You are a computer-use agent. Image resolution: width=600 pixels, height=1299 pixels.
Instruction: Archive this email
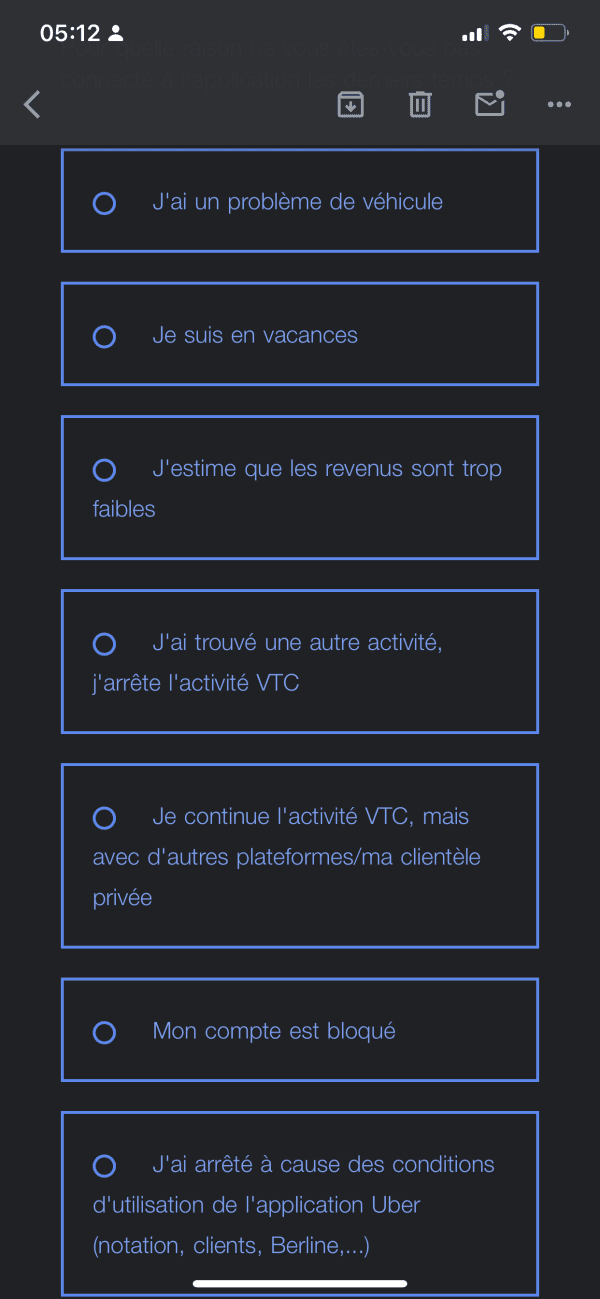tap(350, 104)
